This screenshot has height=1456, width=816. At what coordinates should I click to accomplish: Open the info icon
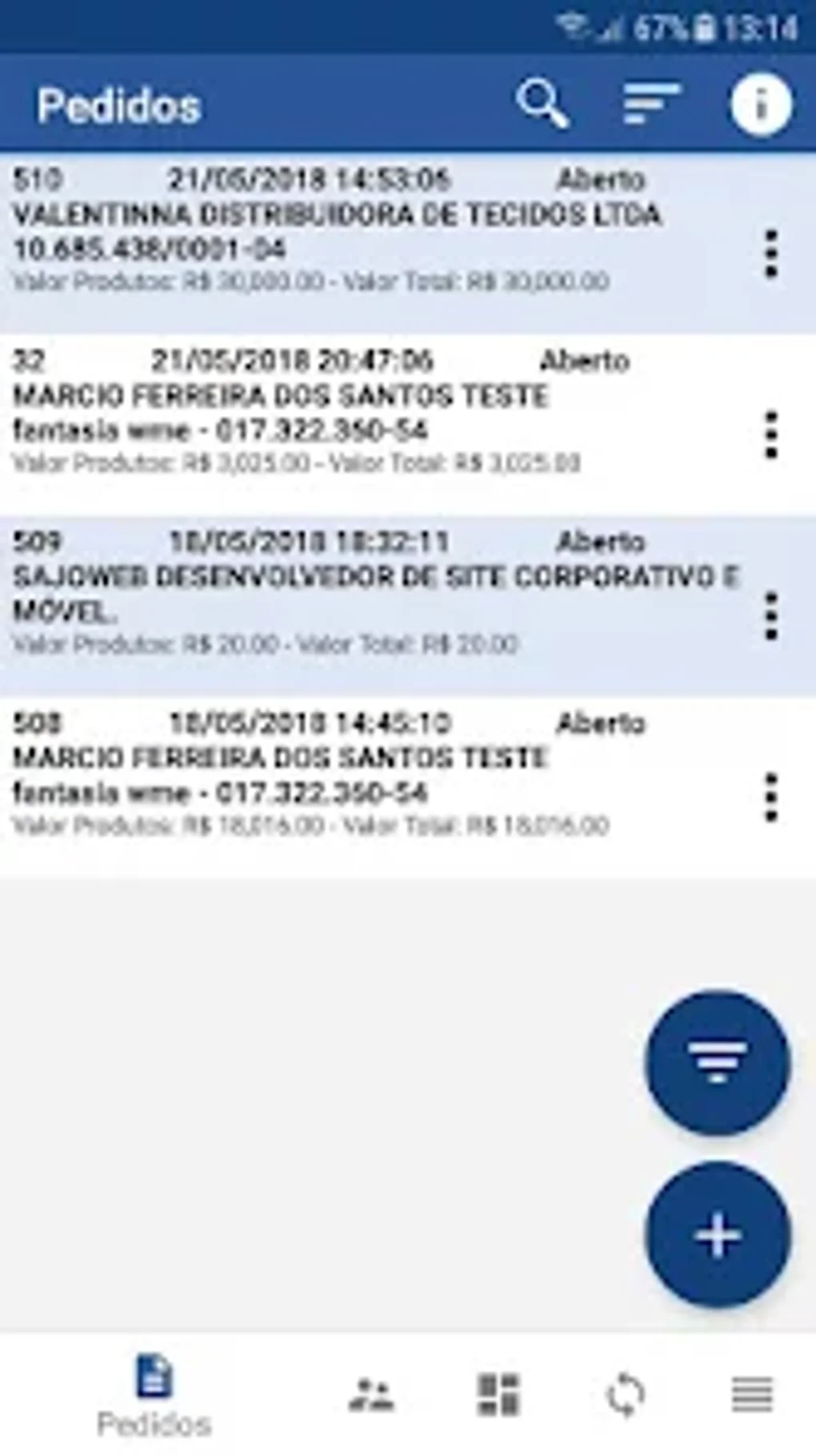pos(760,104)
